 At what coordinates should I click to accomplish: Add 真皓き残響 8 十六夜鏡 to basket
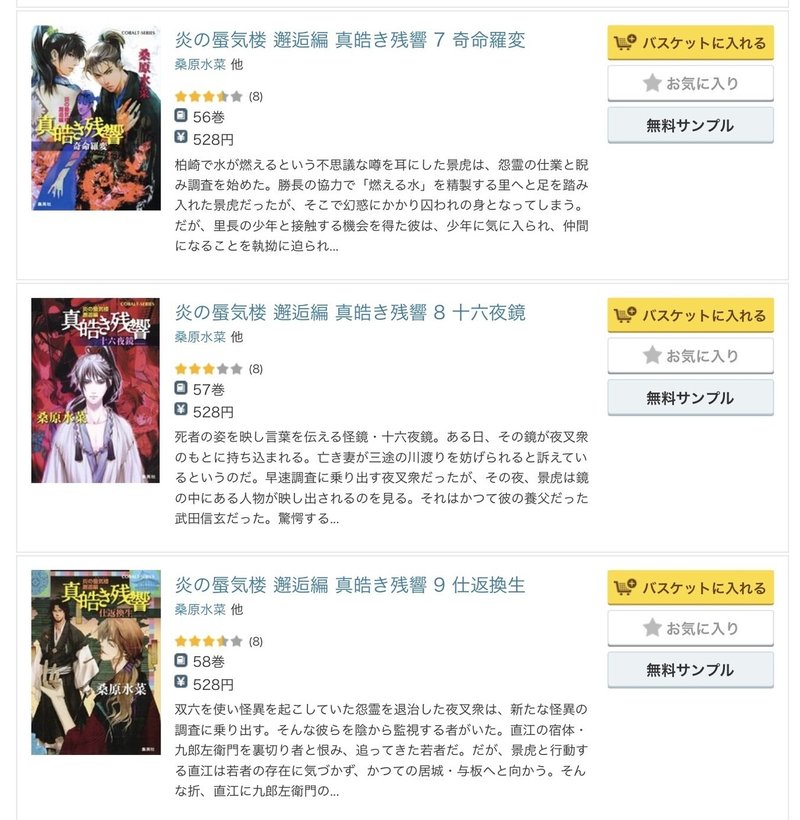690,315
